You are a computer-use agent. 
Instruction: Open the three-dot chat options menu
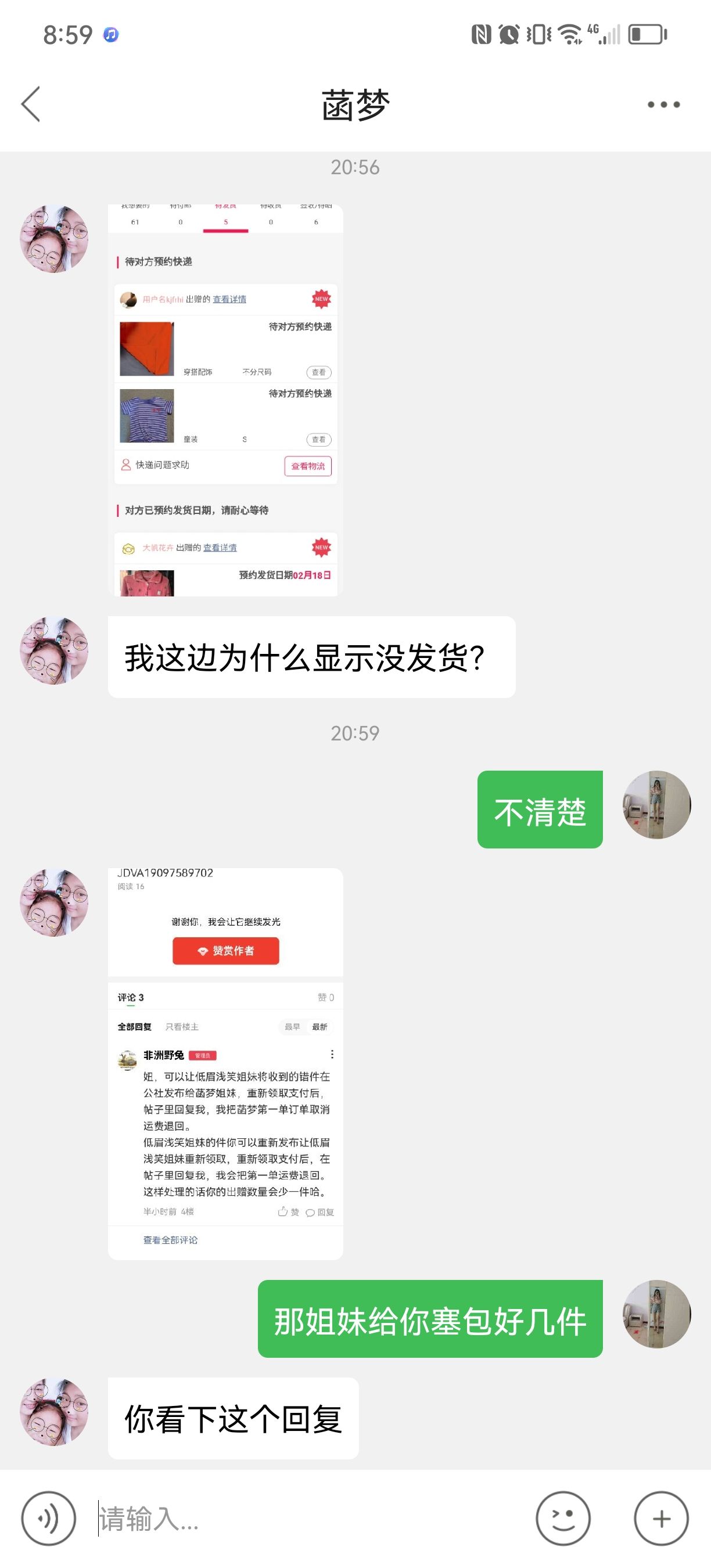(663, 105)
